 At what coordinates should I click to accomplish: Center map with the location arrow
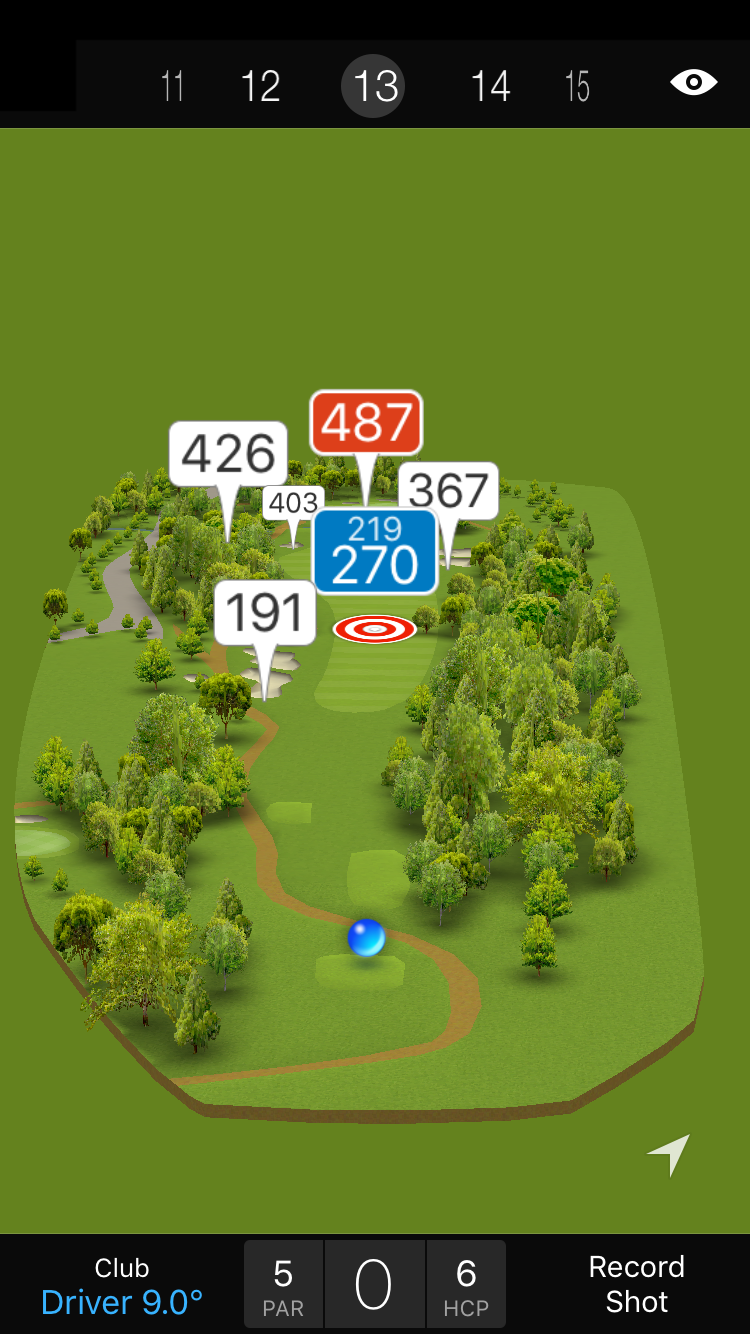click(x=669, y=1154)
